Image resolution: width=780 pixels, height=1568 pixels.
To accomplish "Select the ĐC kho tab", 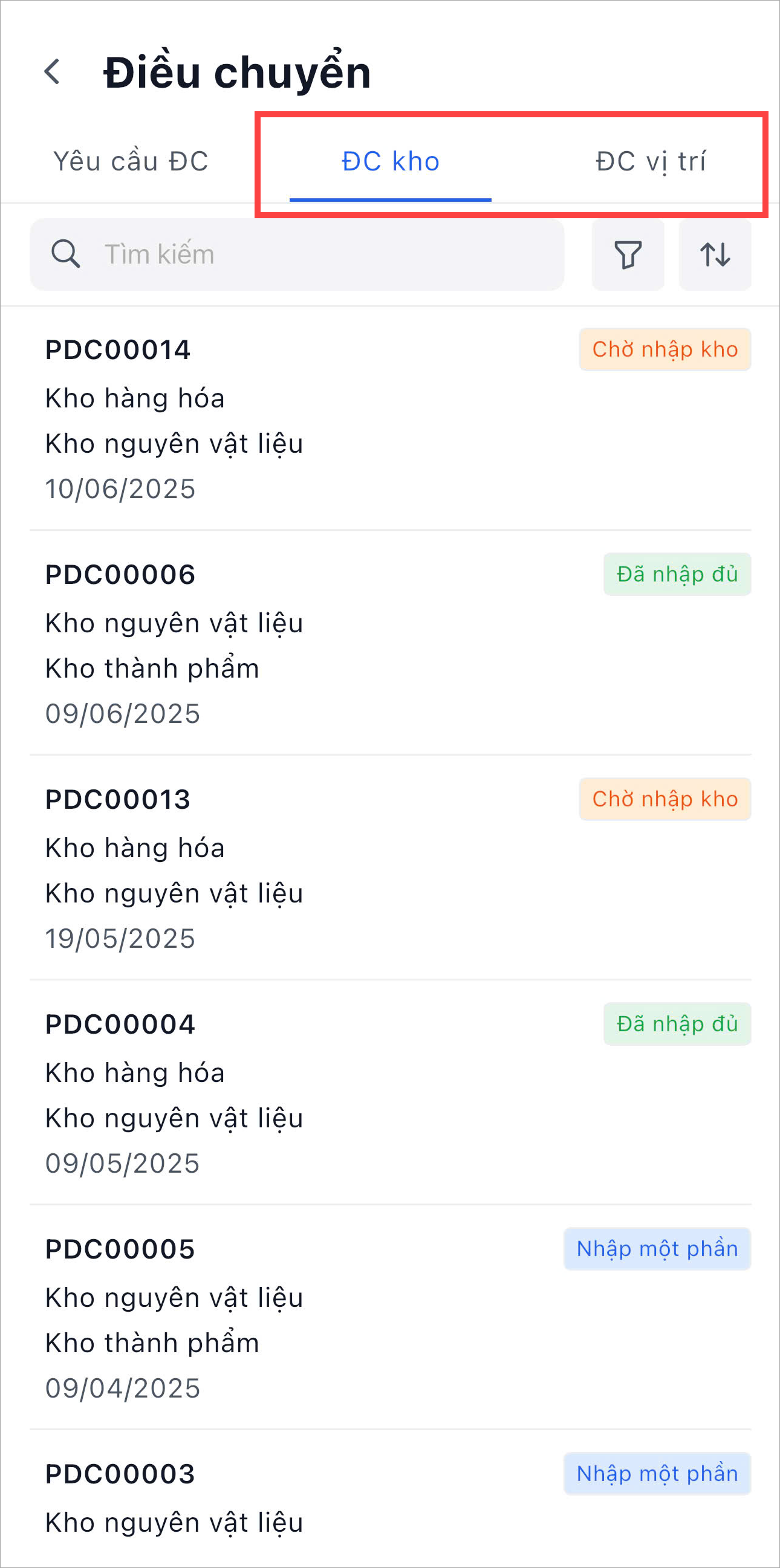I will coord(391,161).
